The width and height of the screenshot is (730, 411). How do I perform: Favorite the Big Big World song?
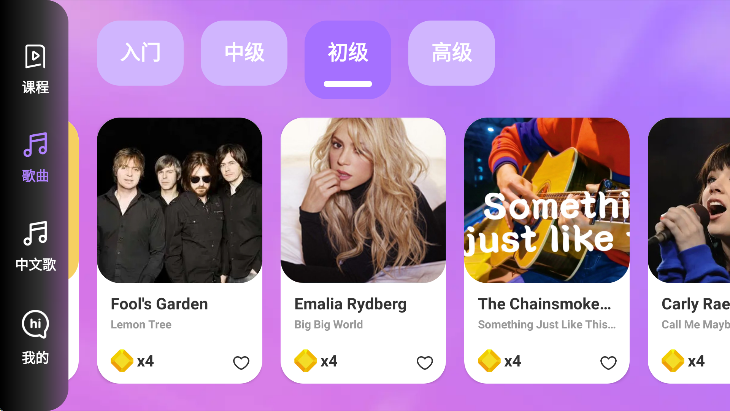tap(425, 363)
